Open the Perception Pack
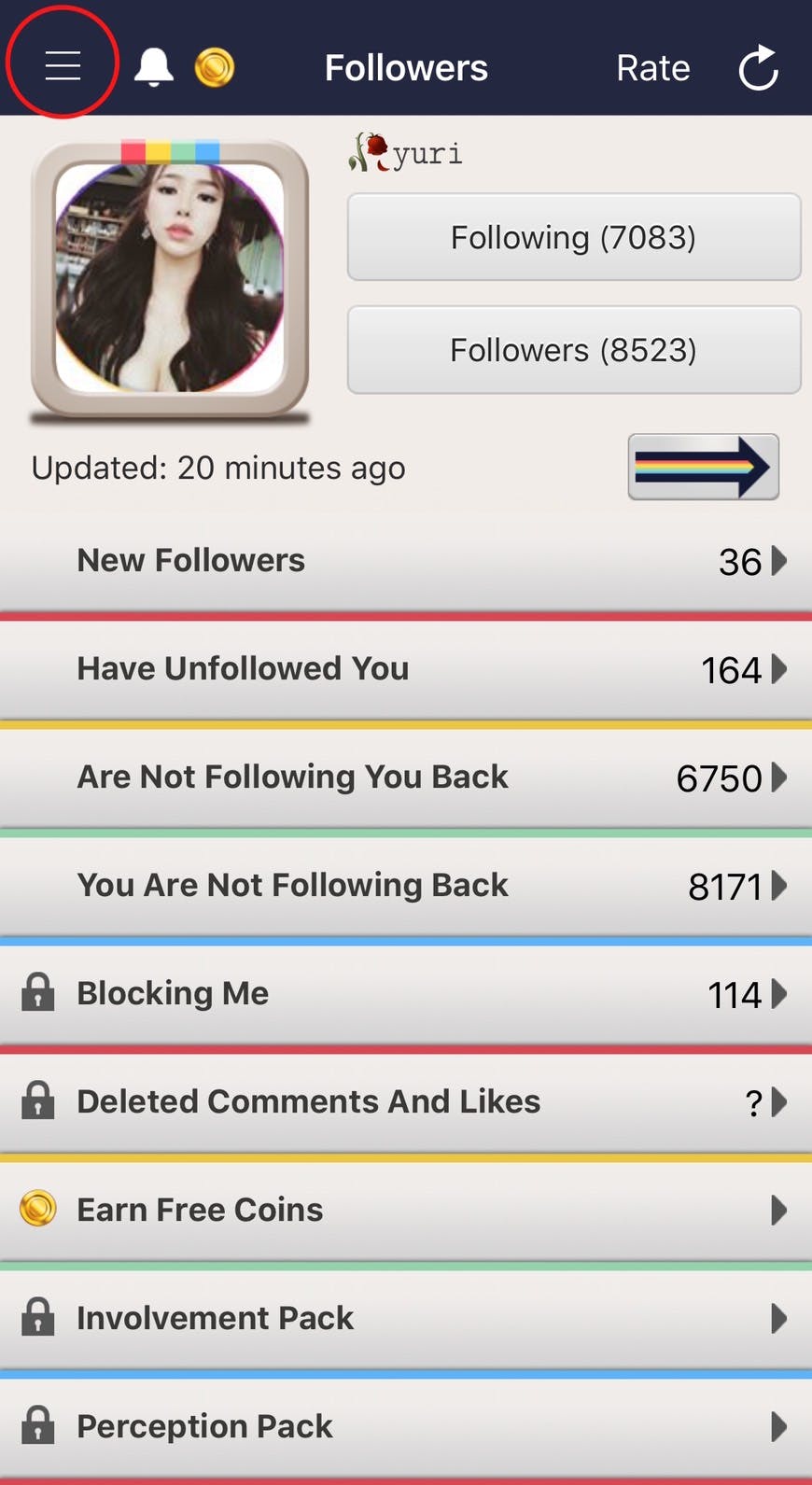The width and height of the screenshot is (812, 1485). click(x=405, y=1427)
